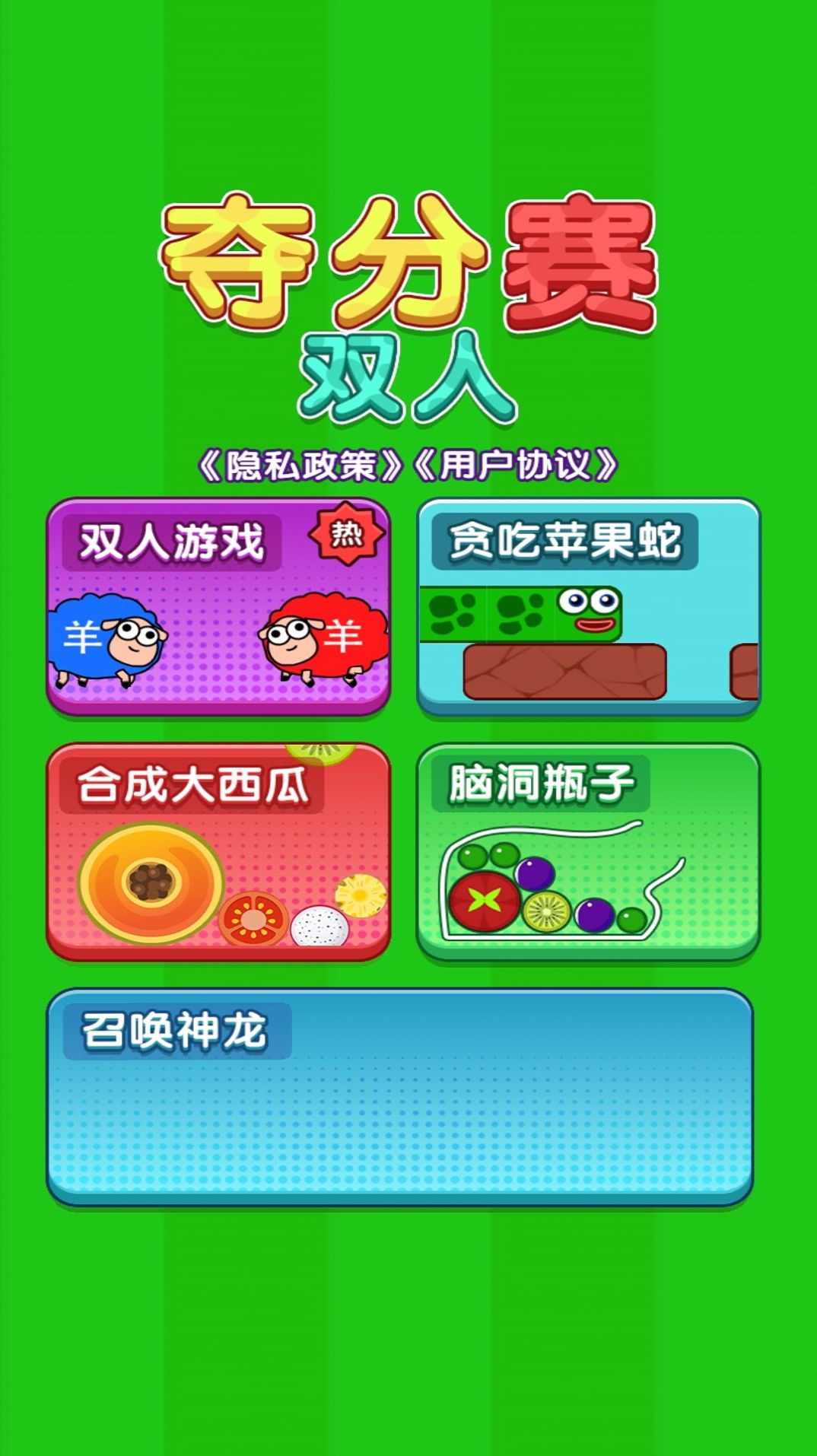817x1456 pixels.
Task: Open the 隐私政策 privacy policy link
Action: (x=300, y=465)
